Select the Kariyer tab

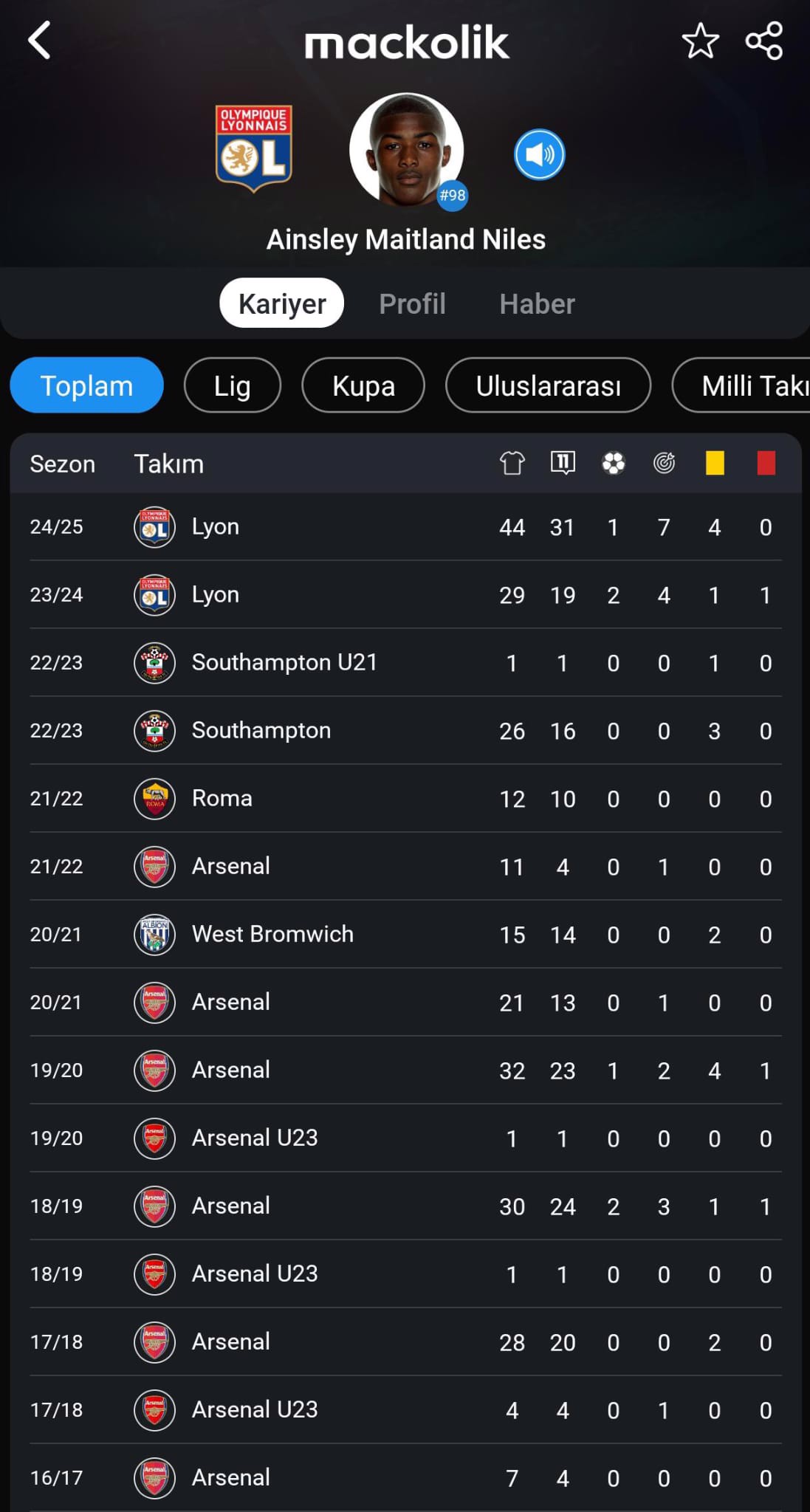pyautogui.click(x=282, y=303)
